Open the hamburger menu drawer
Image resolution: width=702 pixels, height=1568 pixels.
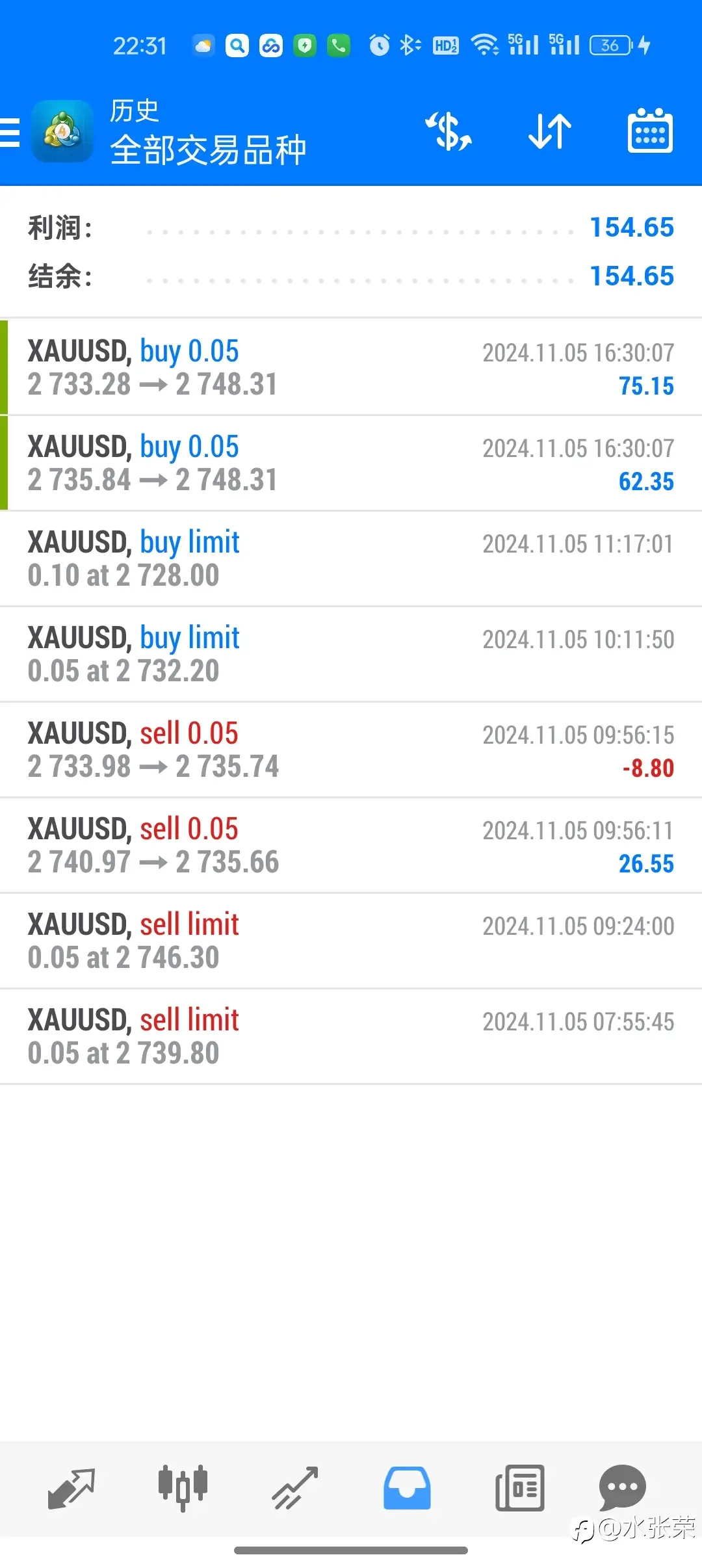click(10, 133)
